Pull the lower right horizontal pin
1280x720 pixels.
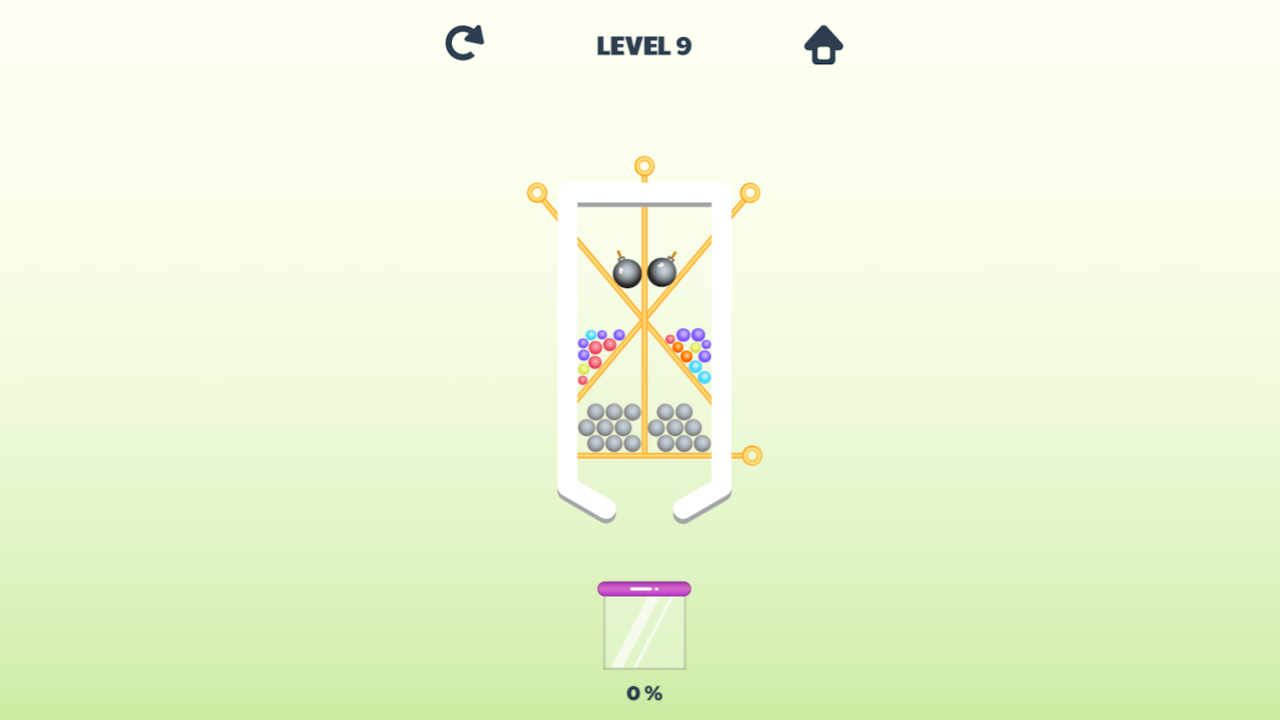pos(752,456)
